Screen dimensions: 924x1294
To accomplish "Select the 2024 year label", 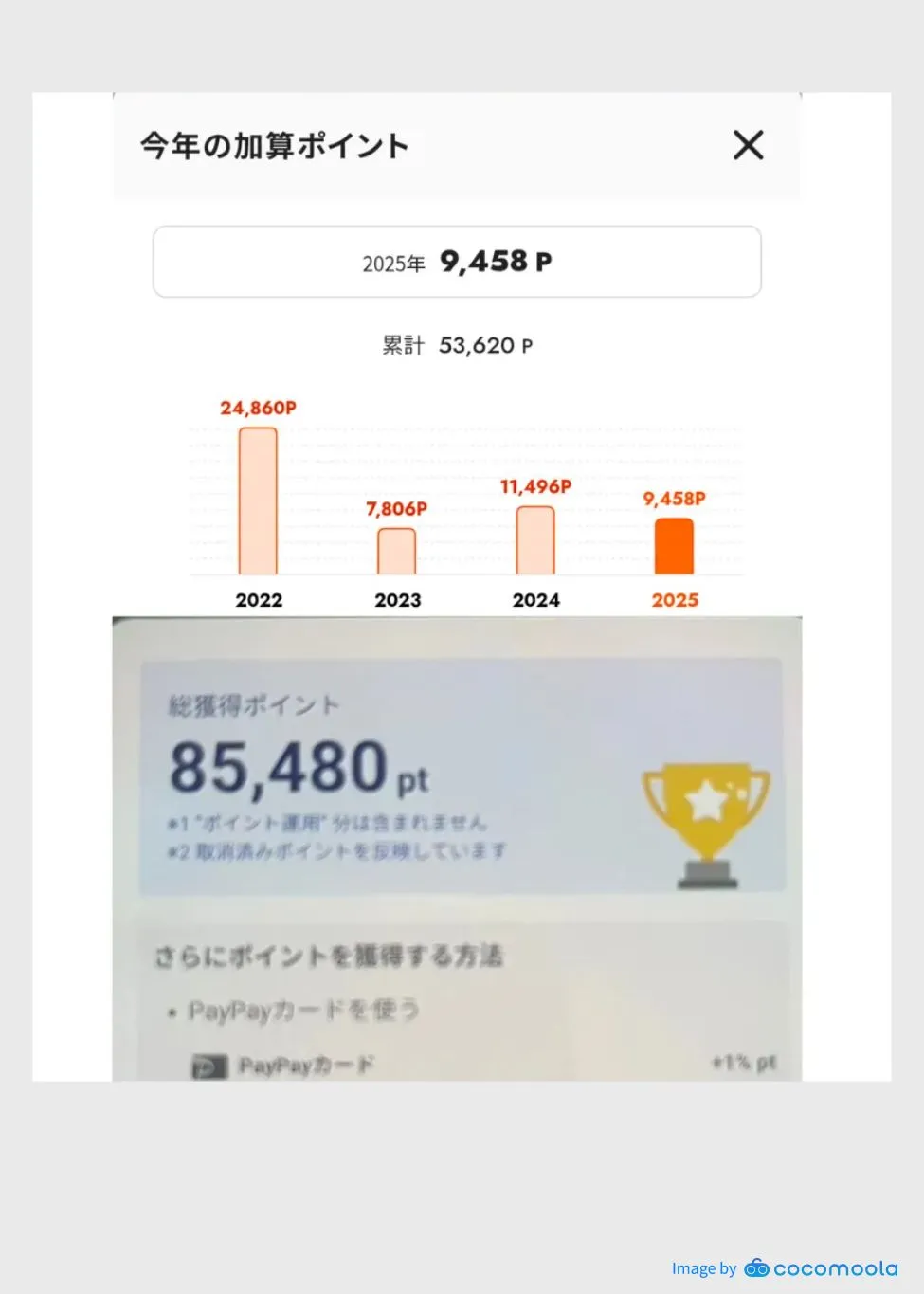I will 535,599.
